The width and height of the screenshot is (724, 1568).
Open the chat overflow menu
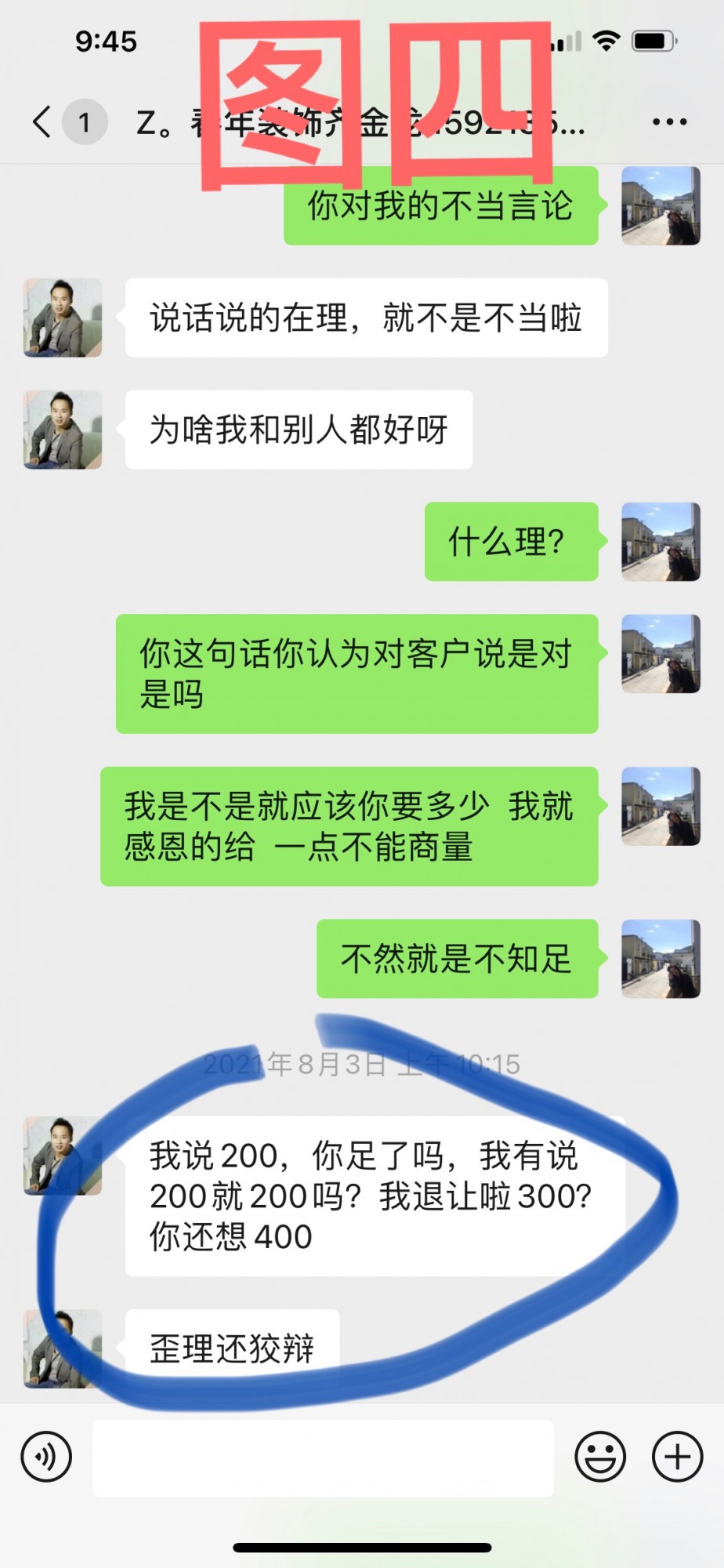point(669,122)
